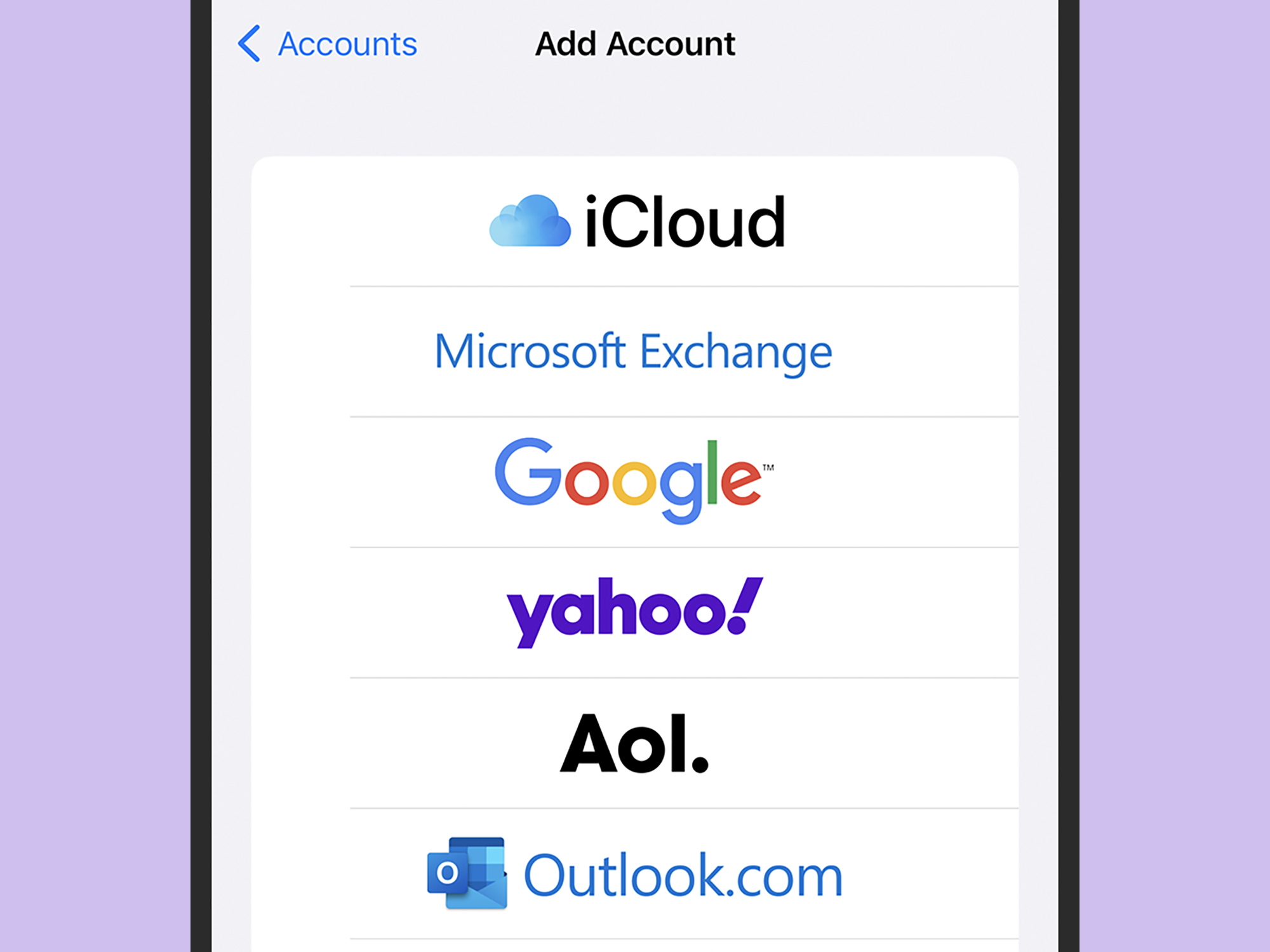Choose Microsoft Exchange account
Screen dimensions: 1270x952
click(x=634, y=352)
